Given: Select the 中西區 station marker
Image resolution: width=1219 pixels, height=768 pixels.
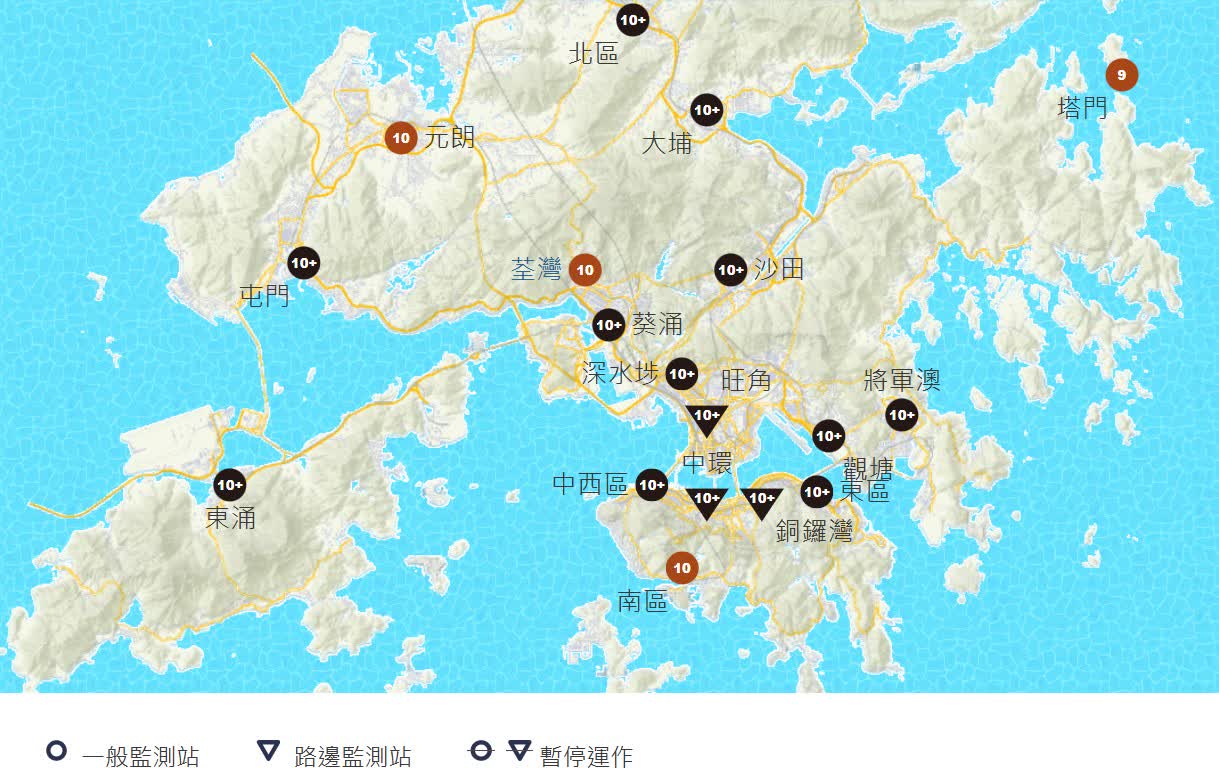Looking at the screenshot, I should point(651,486).
